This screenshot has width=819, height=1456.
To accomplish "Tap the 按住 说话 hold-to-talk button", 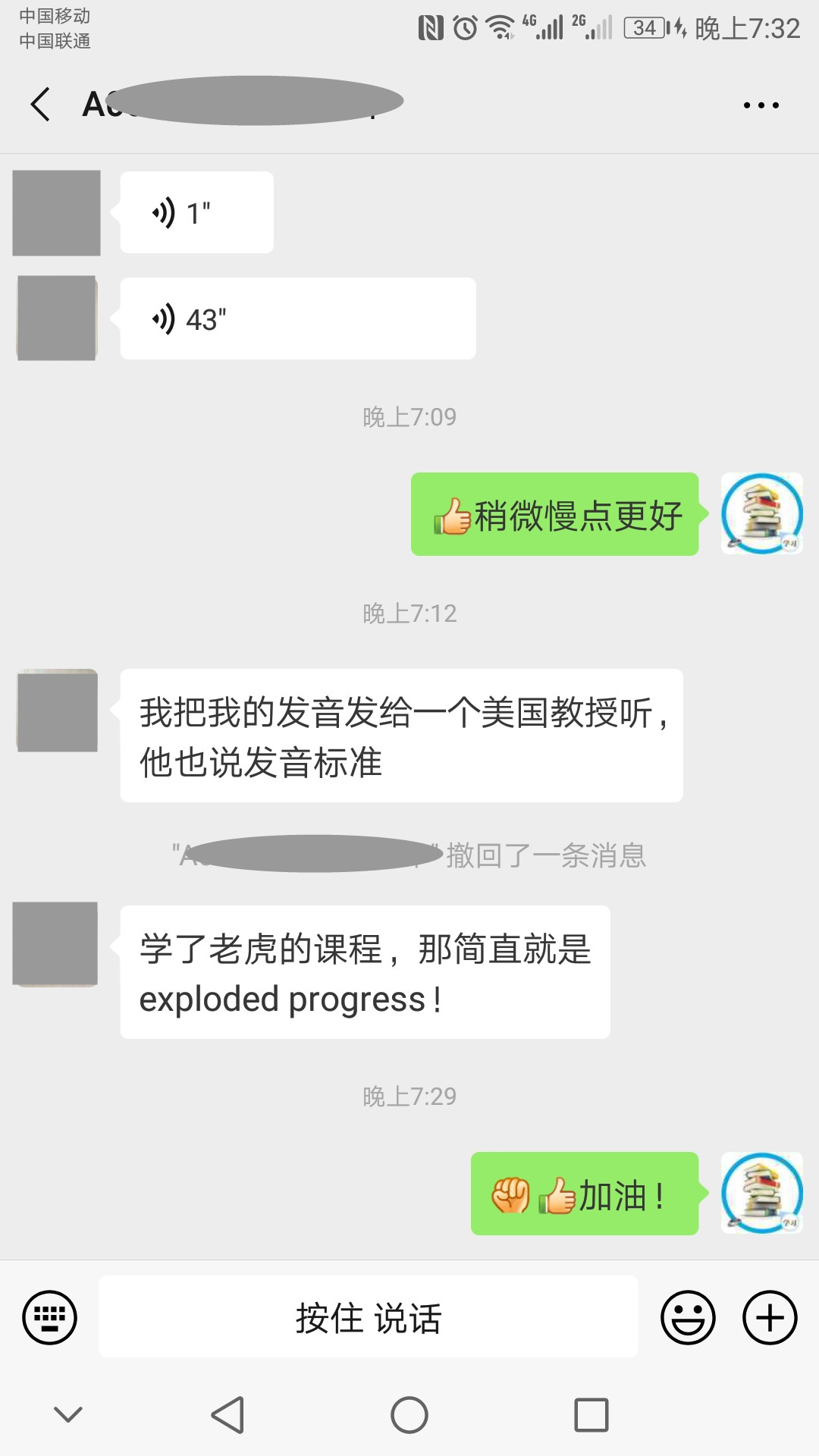I will (x=368, y=1317).
